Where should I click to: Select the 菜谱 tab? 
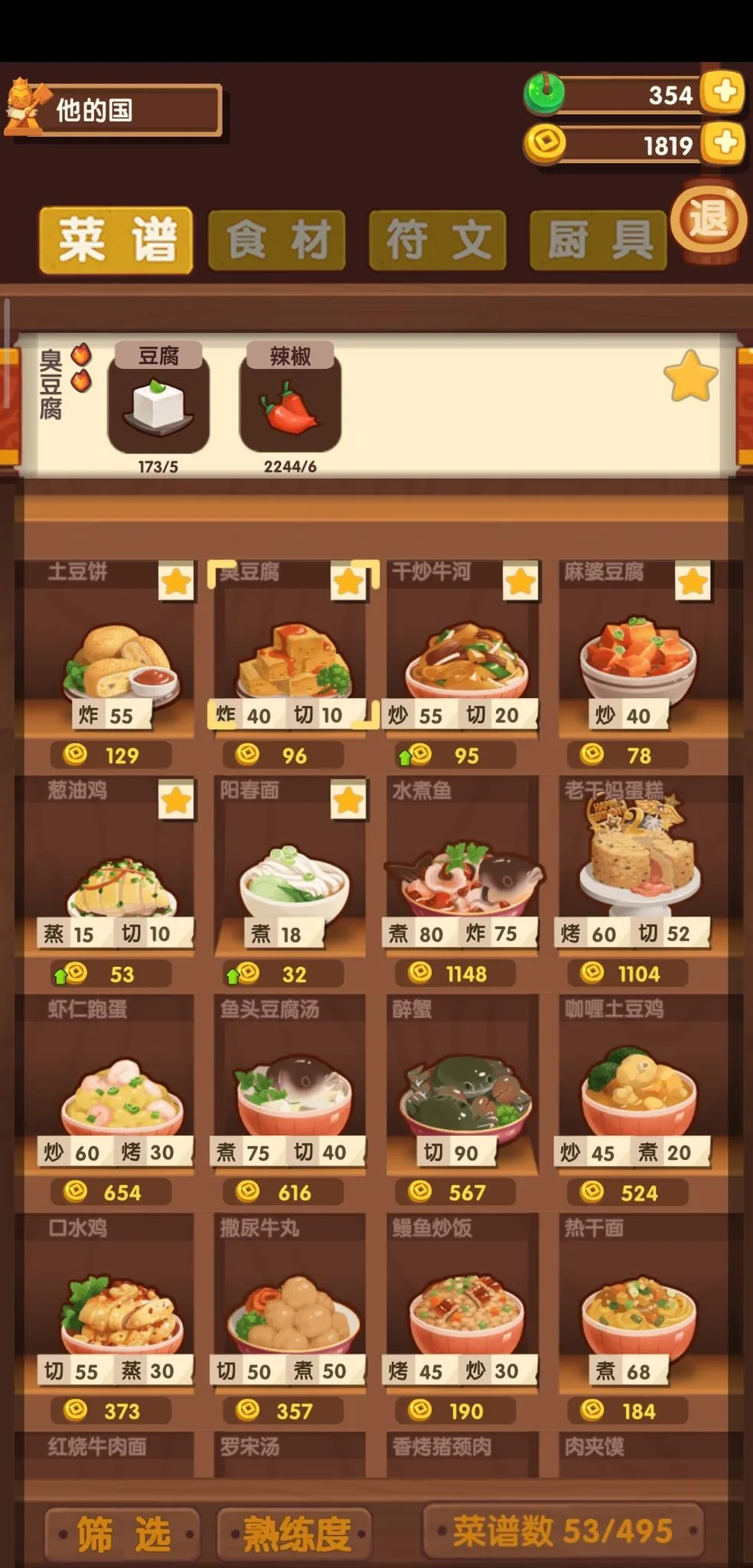[116, 240]
